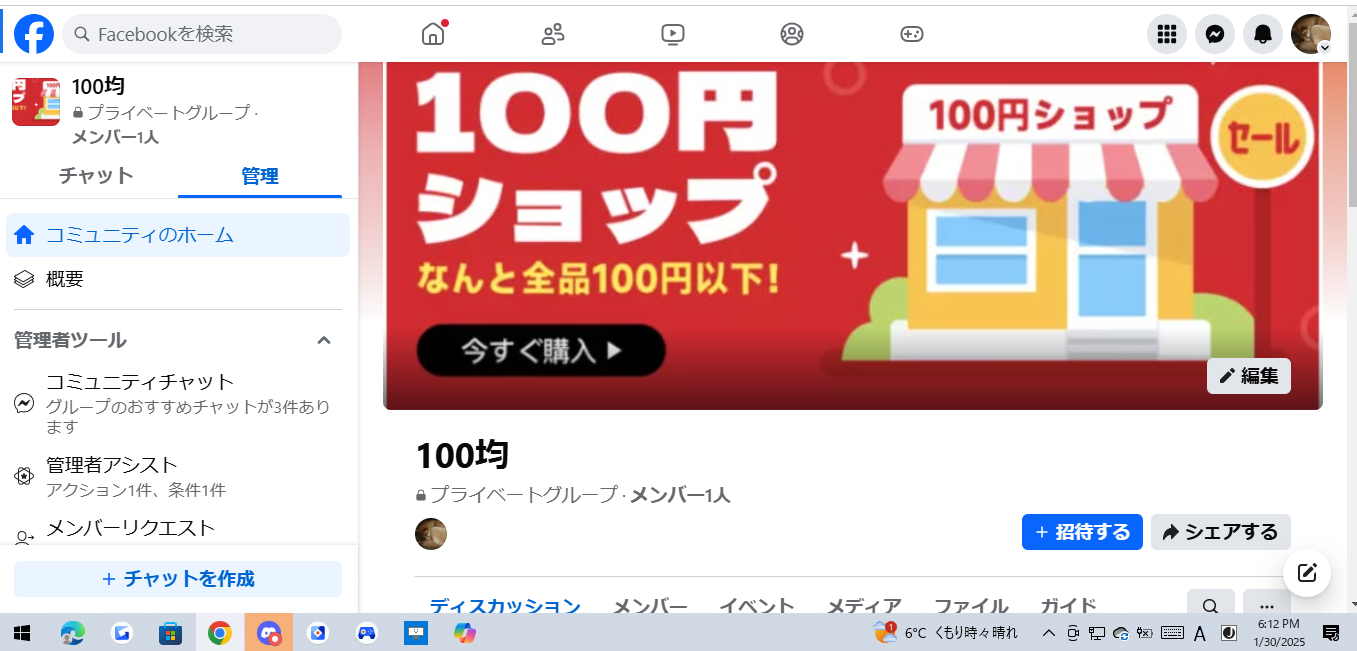Switch to the チャット tab
The height and width of the screenshot is (651, 1357).
[x=96, y=176]
